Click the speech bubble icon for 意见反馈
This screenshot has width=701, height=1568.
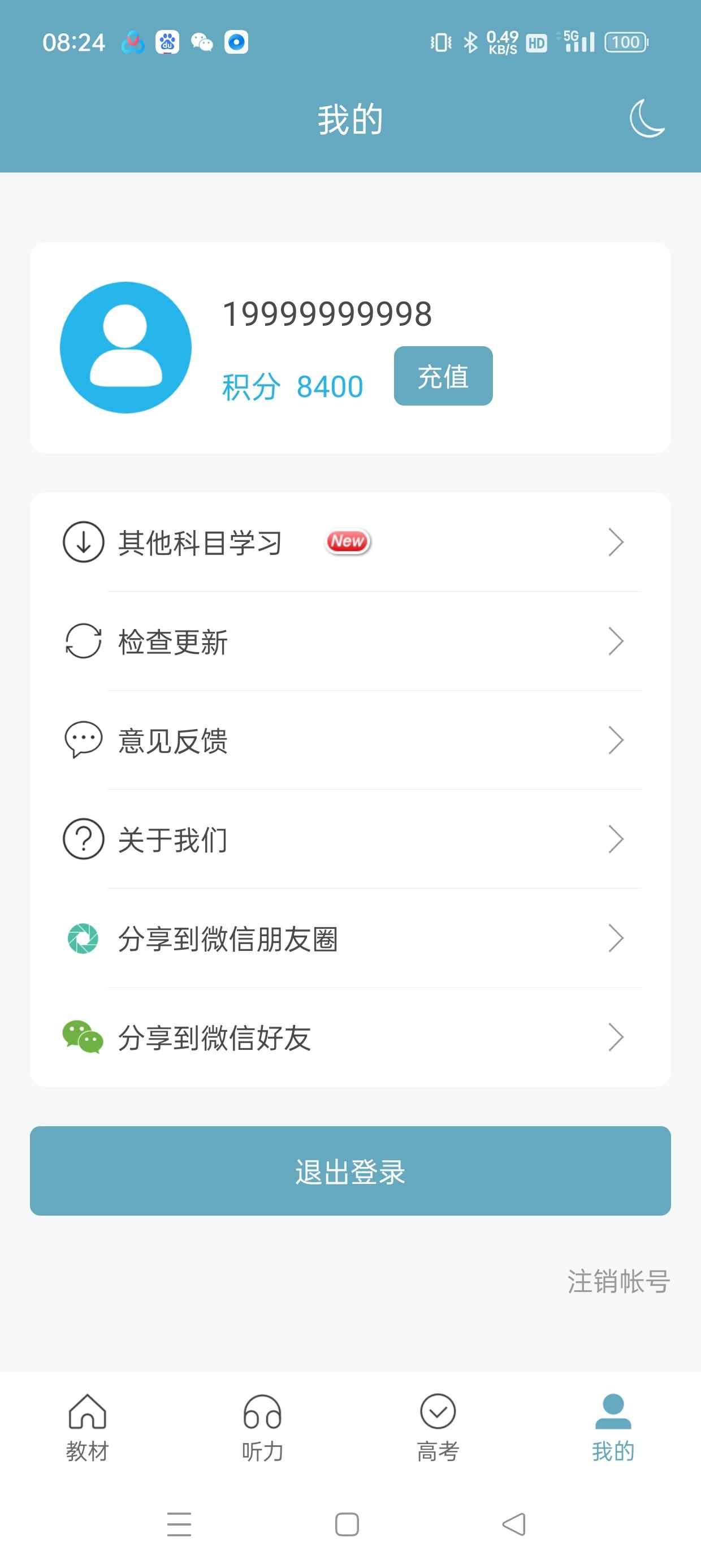click(x=83, y=740)
